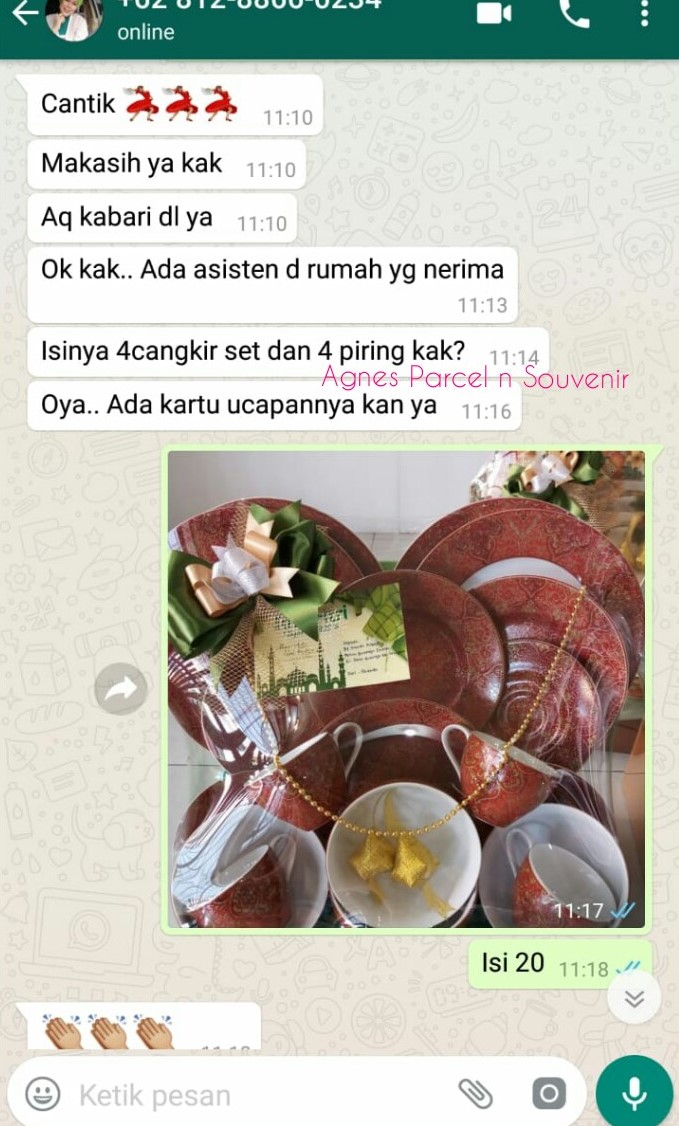679x1126 pixels.
Task: Tap the microphone to record voice message
Action: point(634,1093)
